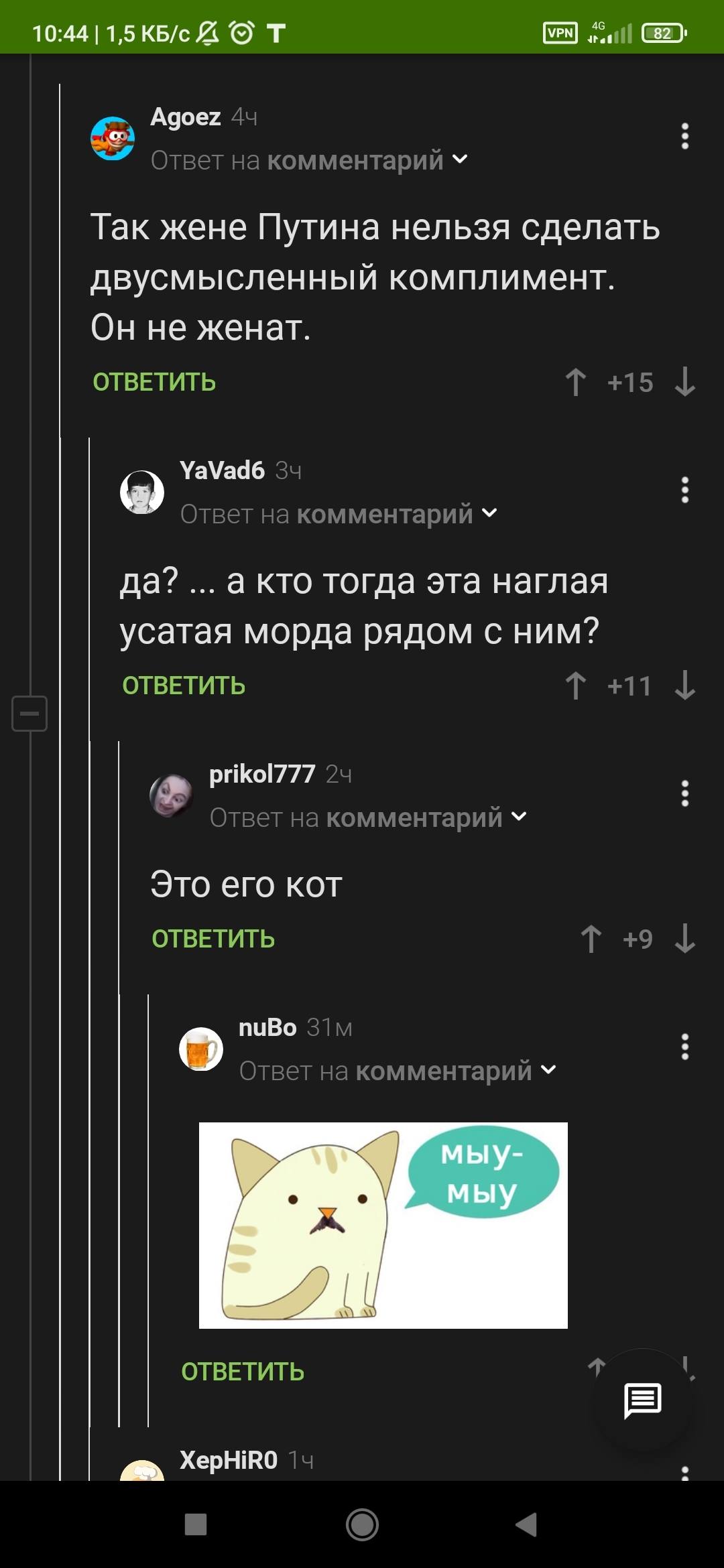The width and height of the screenshot is (724, 1568).
Task: Open overflow menu on Agoez's comment
Action: click(x=684, y=136)
